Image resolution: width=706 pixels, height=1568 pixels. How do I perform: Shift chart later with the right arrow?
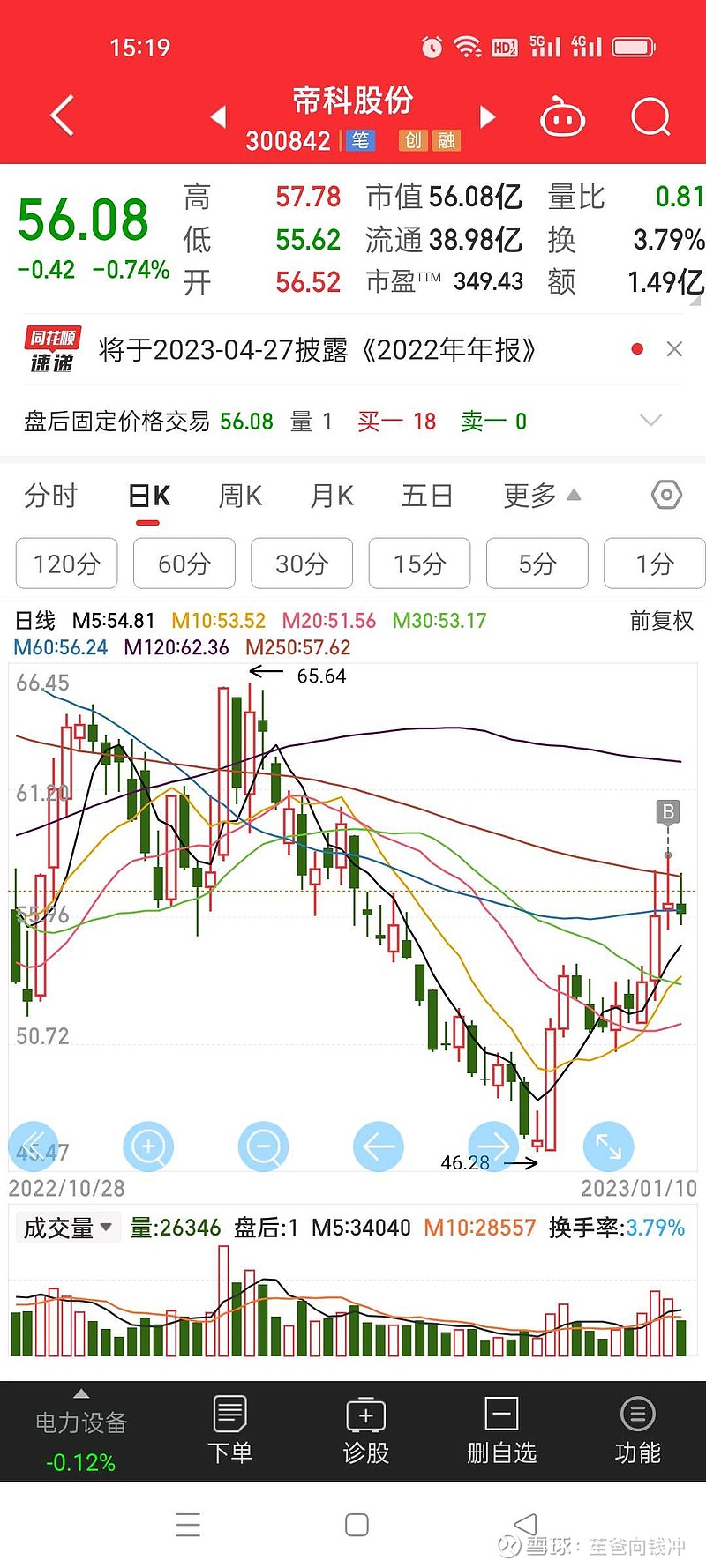tap(492, 1146)
